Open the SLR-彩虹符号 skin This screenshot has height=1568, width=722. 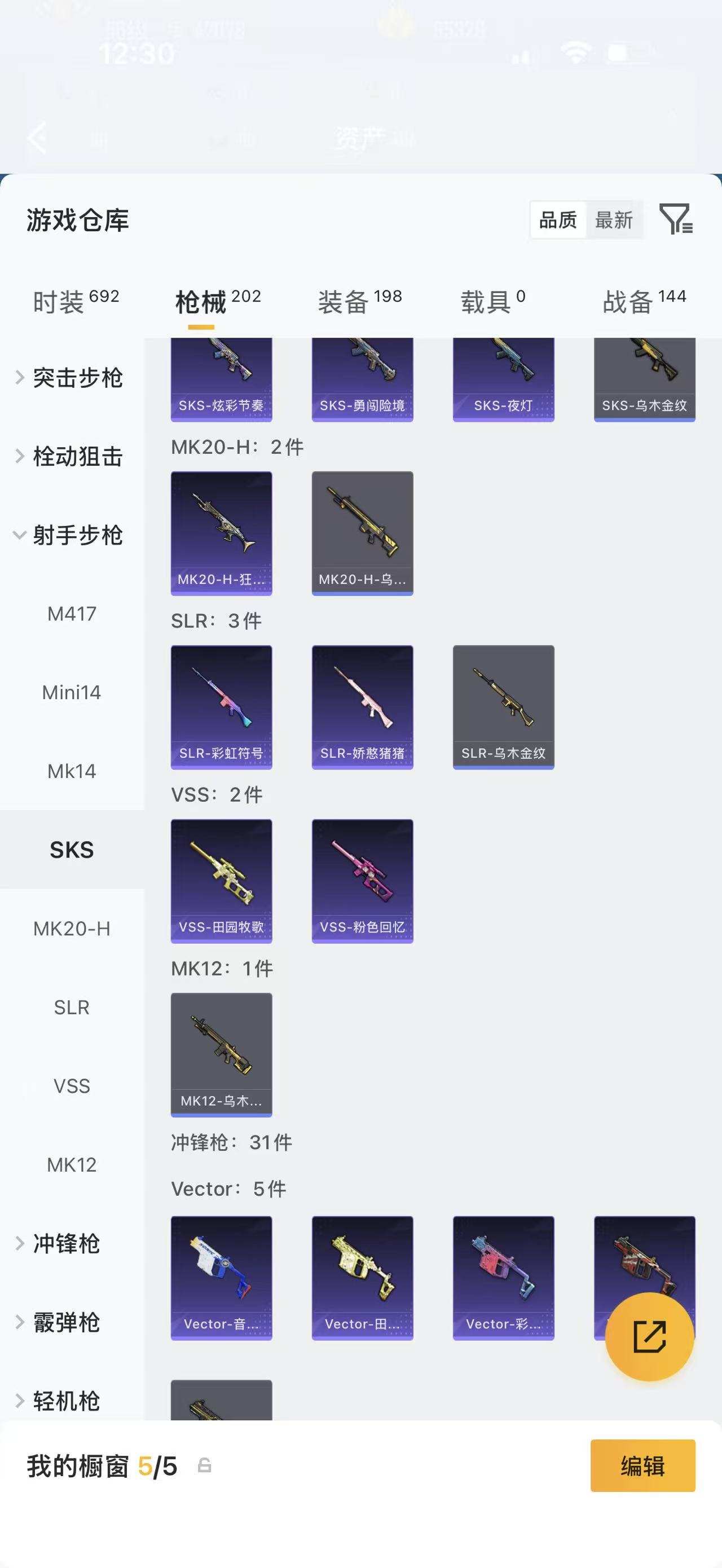pos(221,706)
